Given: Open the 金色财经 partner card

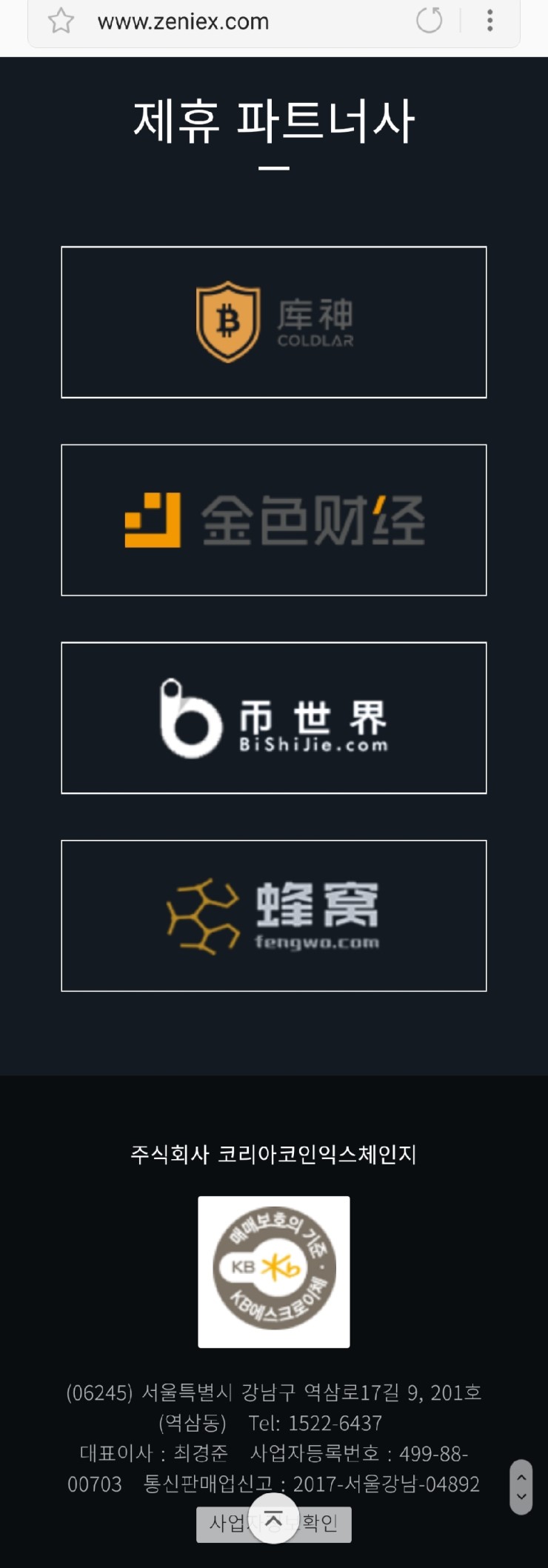Looking at the screenshot, I should pos(274,520).
